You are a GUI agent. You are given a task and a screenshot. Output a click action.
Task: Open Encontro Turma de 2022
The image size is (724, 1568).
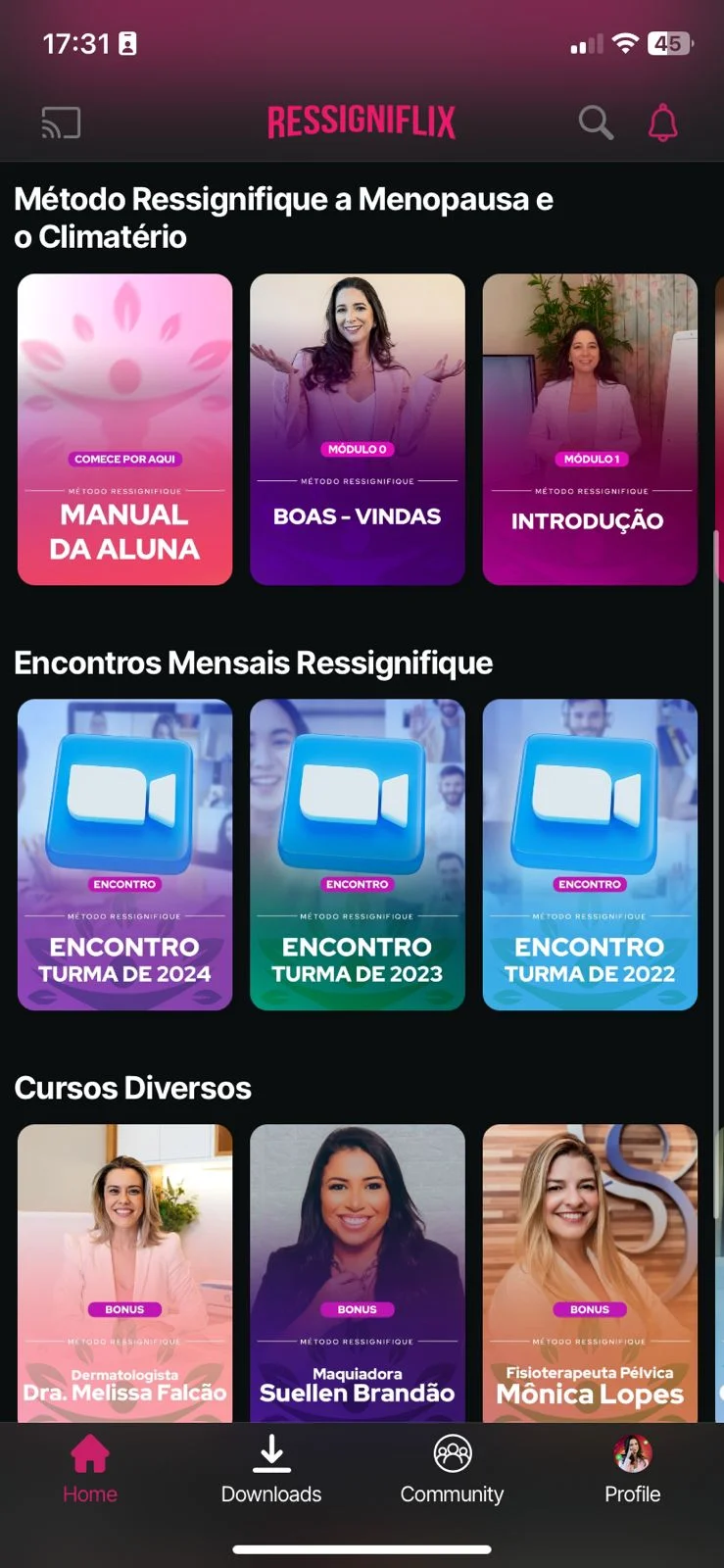(590, 854)
